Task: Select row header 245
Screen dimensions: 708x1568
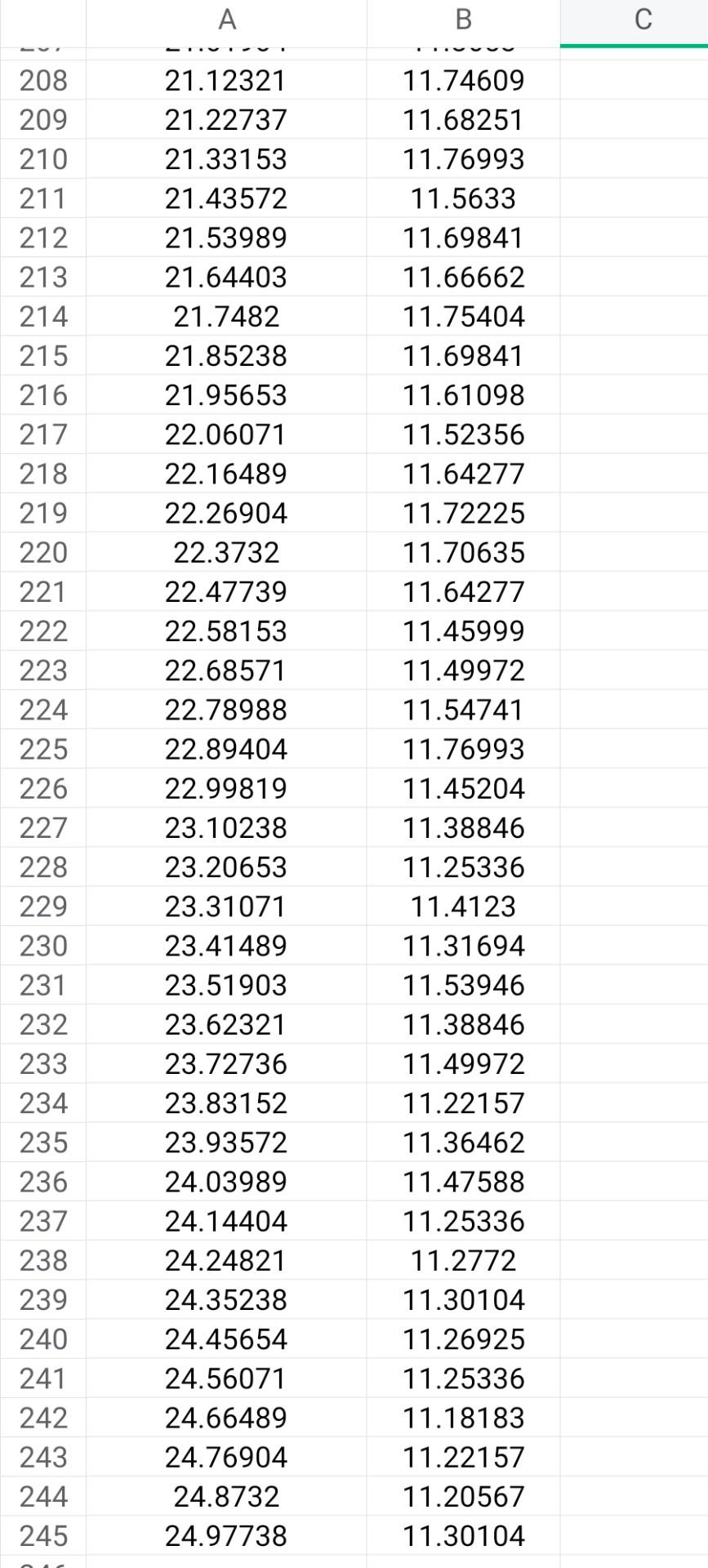Action: pyautogui.click(x=44, y=1535)
